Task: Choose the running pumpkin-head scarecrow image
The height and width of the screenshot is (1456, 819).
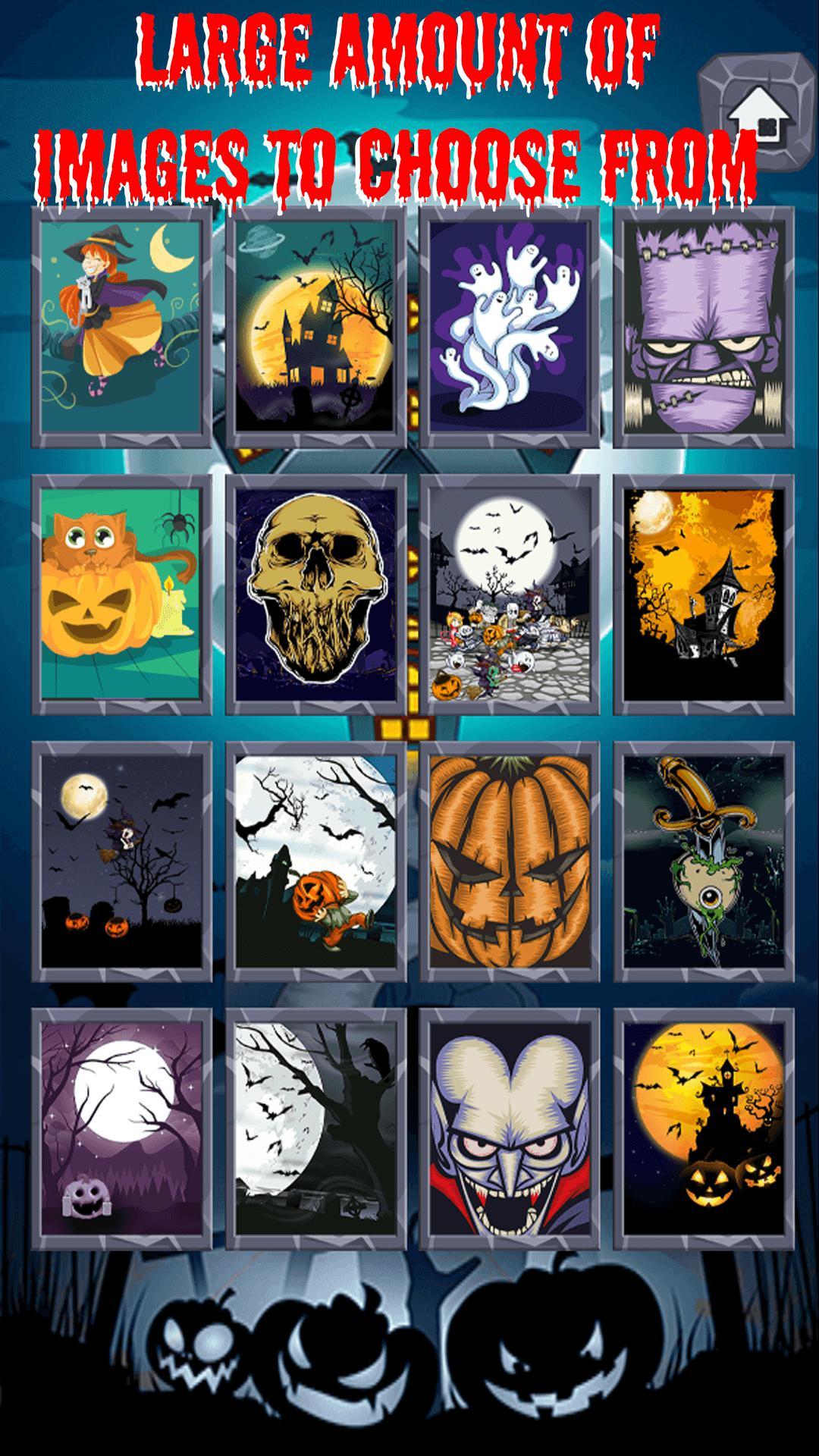Action: tap(315, 862)
